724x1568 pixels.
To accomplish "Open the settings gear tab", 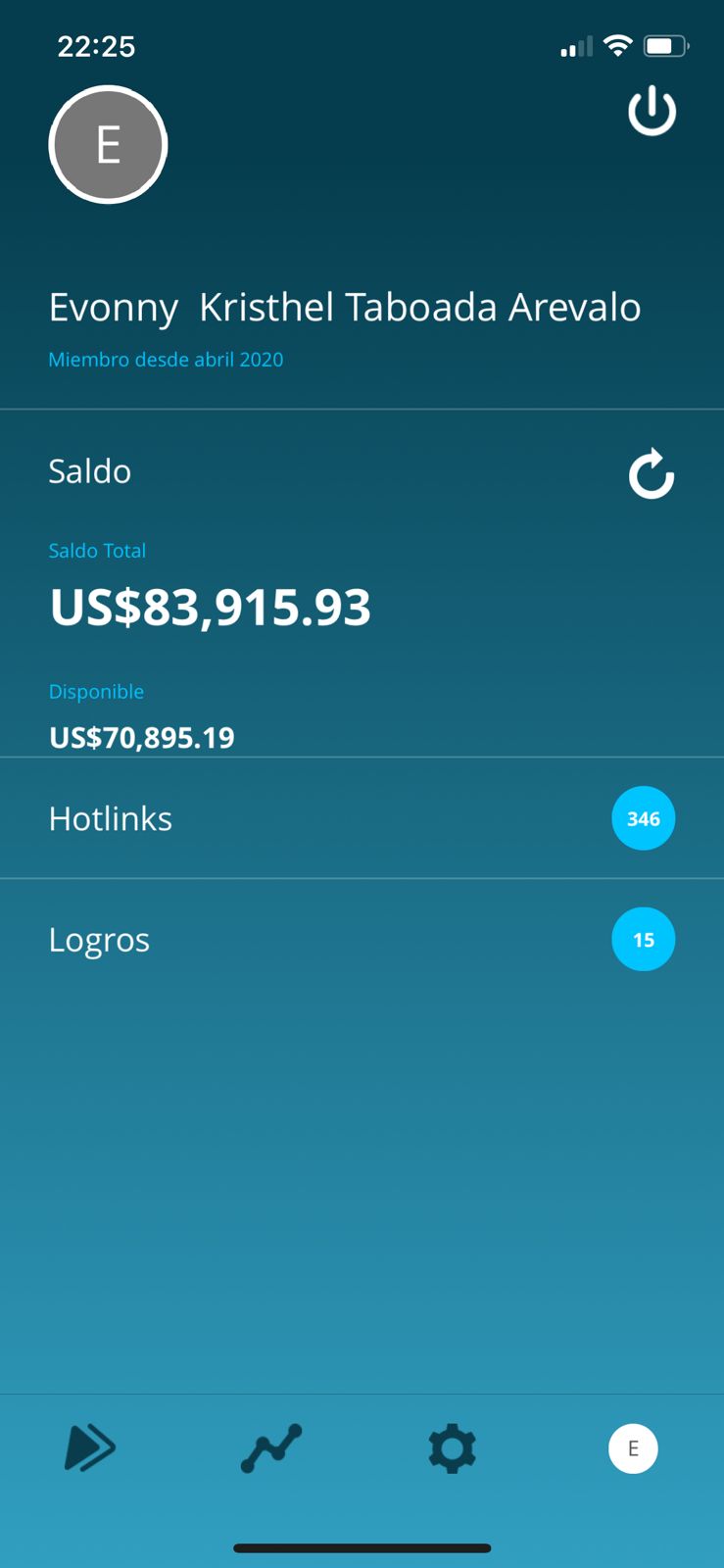I will (x=453, y=1448).
